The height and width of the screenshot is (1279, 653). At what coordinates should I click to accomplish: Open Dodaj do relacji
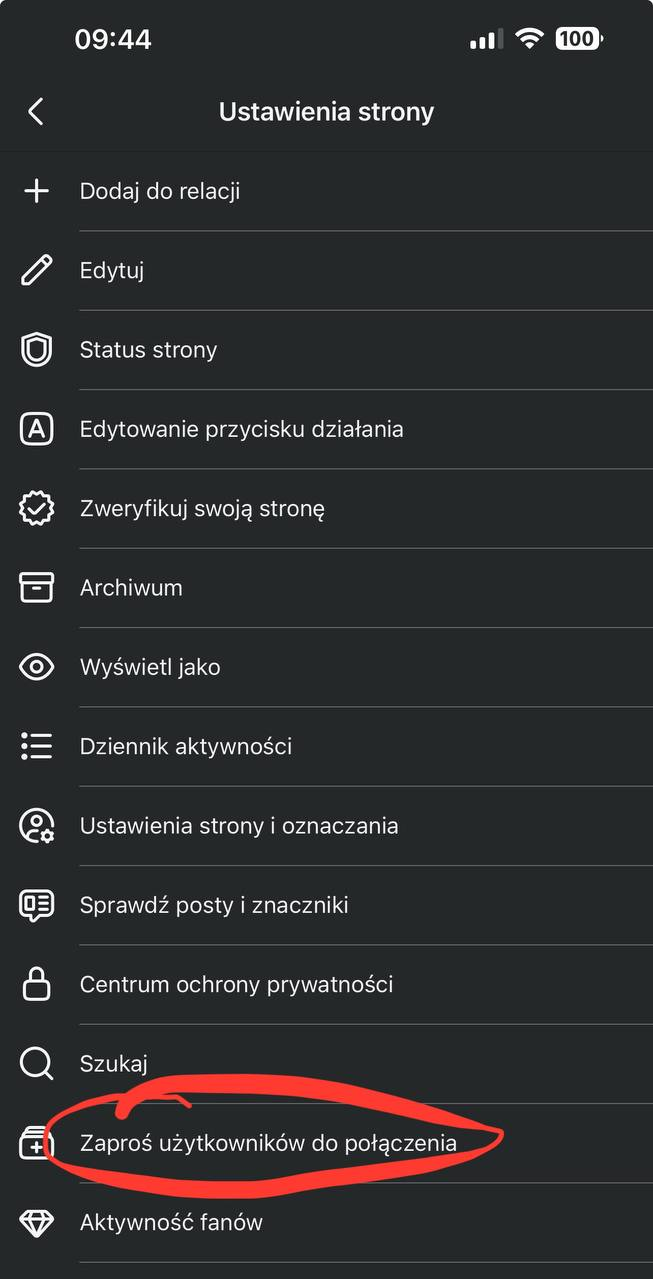coord(326,191)
